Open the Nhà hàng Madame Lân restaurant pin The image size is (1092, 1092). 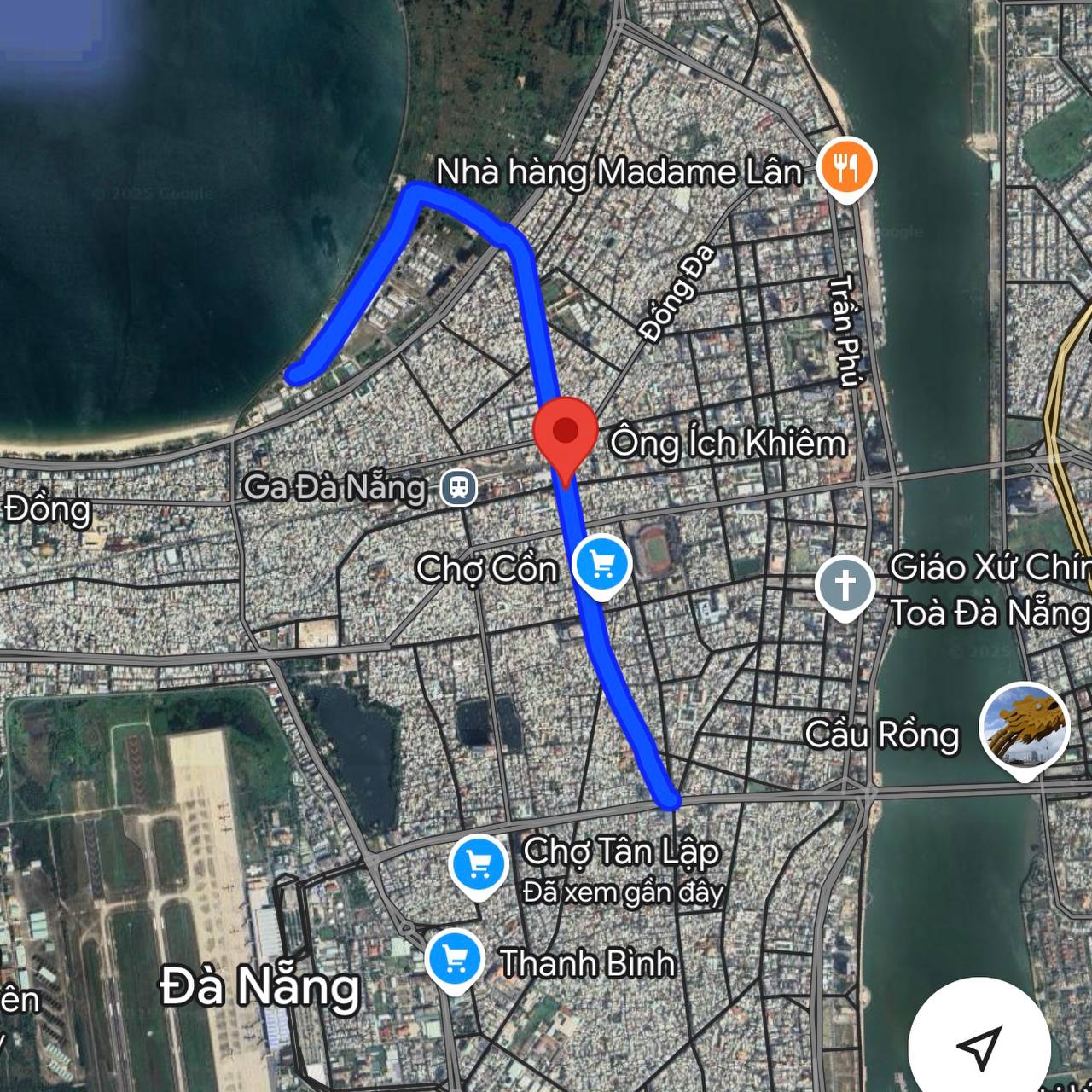[x=846, y=167]
